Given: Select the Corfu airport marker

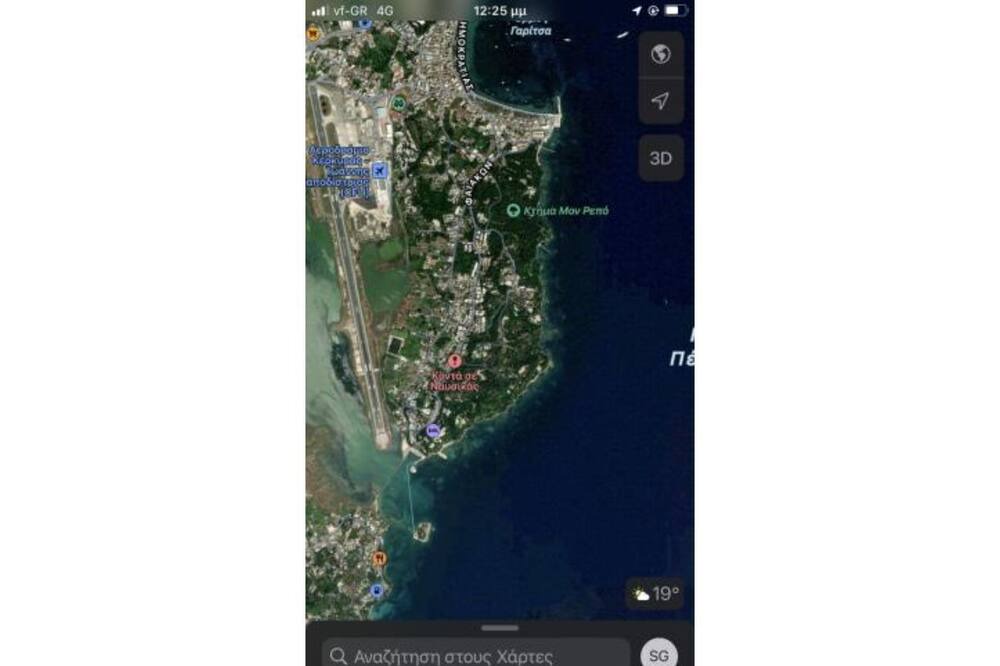Looking at the screenshot, I should pos(379,171).
